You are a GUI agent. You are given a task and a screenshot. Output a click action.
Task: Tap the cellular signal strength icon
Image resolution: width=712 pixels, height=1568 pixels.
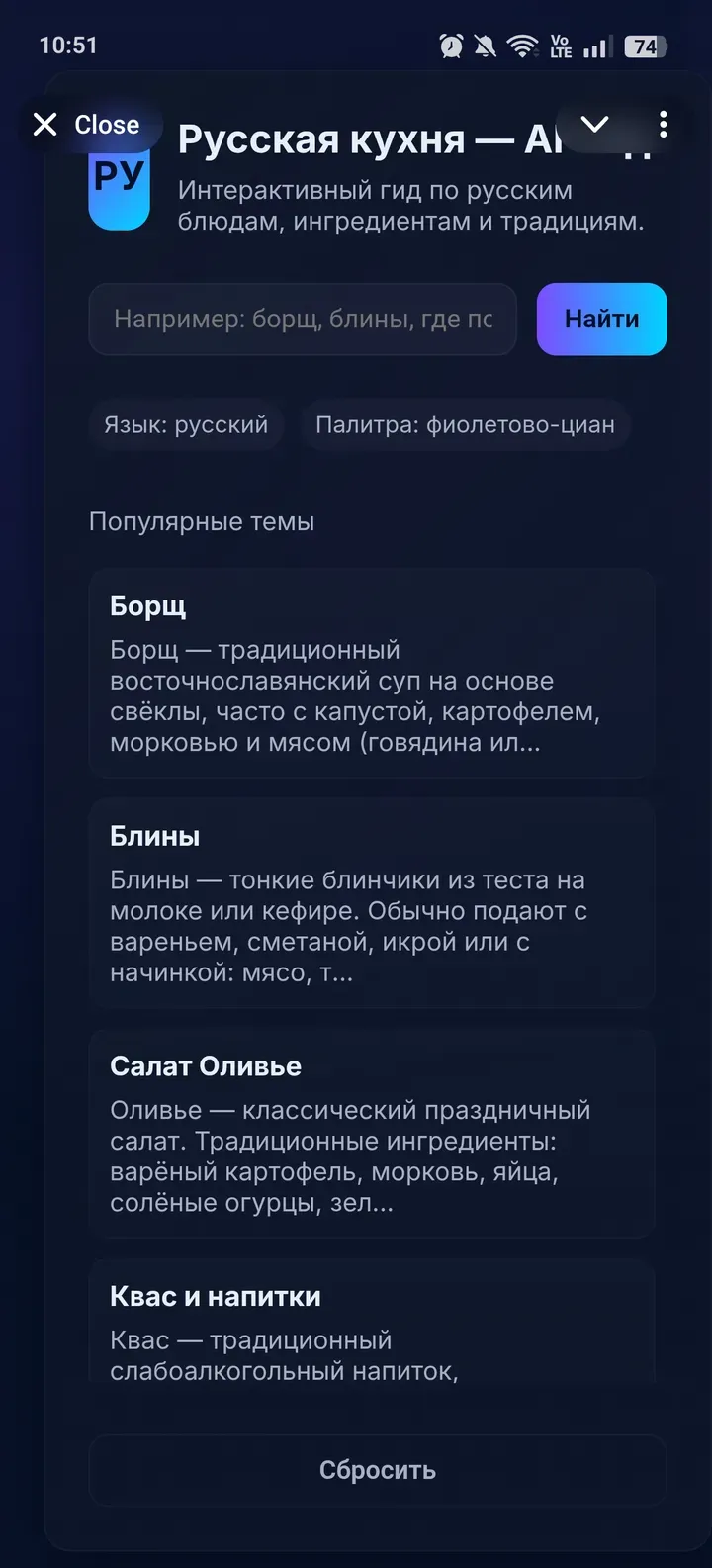(x=595, y=45)
